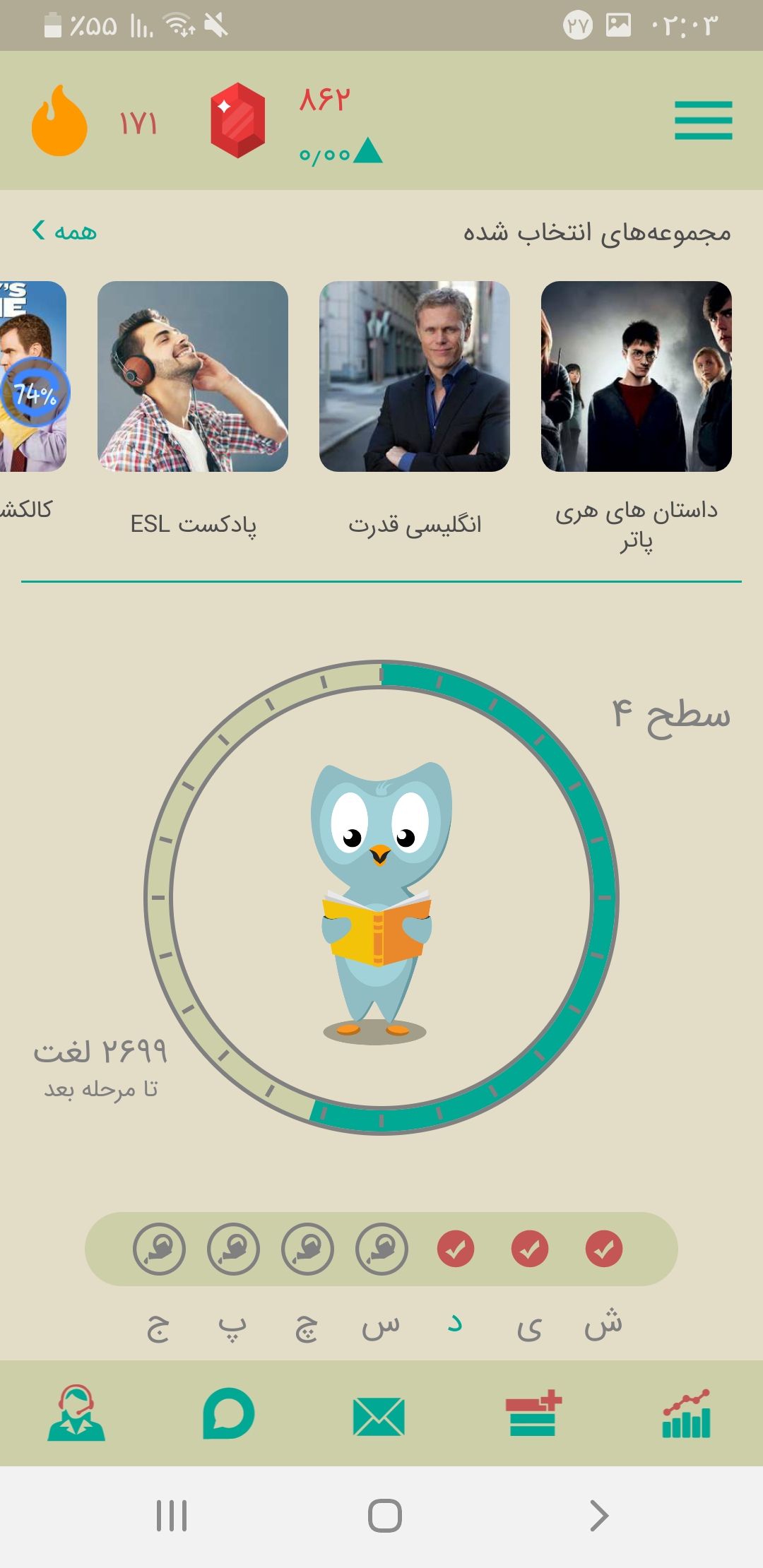Open انگلیسی قدرت collection
Screen dimensions: 763x1568
point(415,376)
